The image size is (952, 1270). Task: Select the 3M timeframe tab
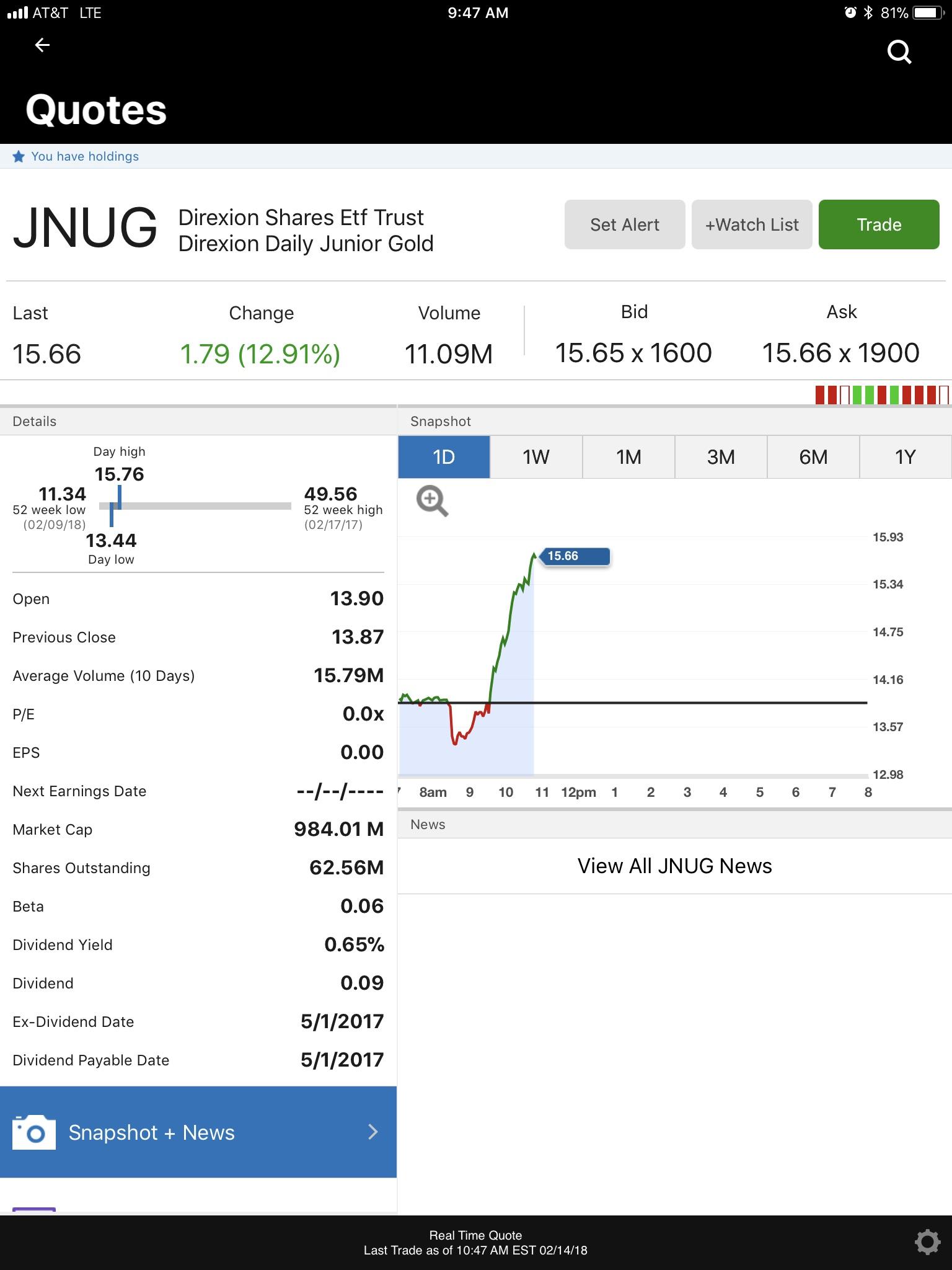(720, 457)
